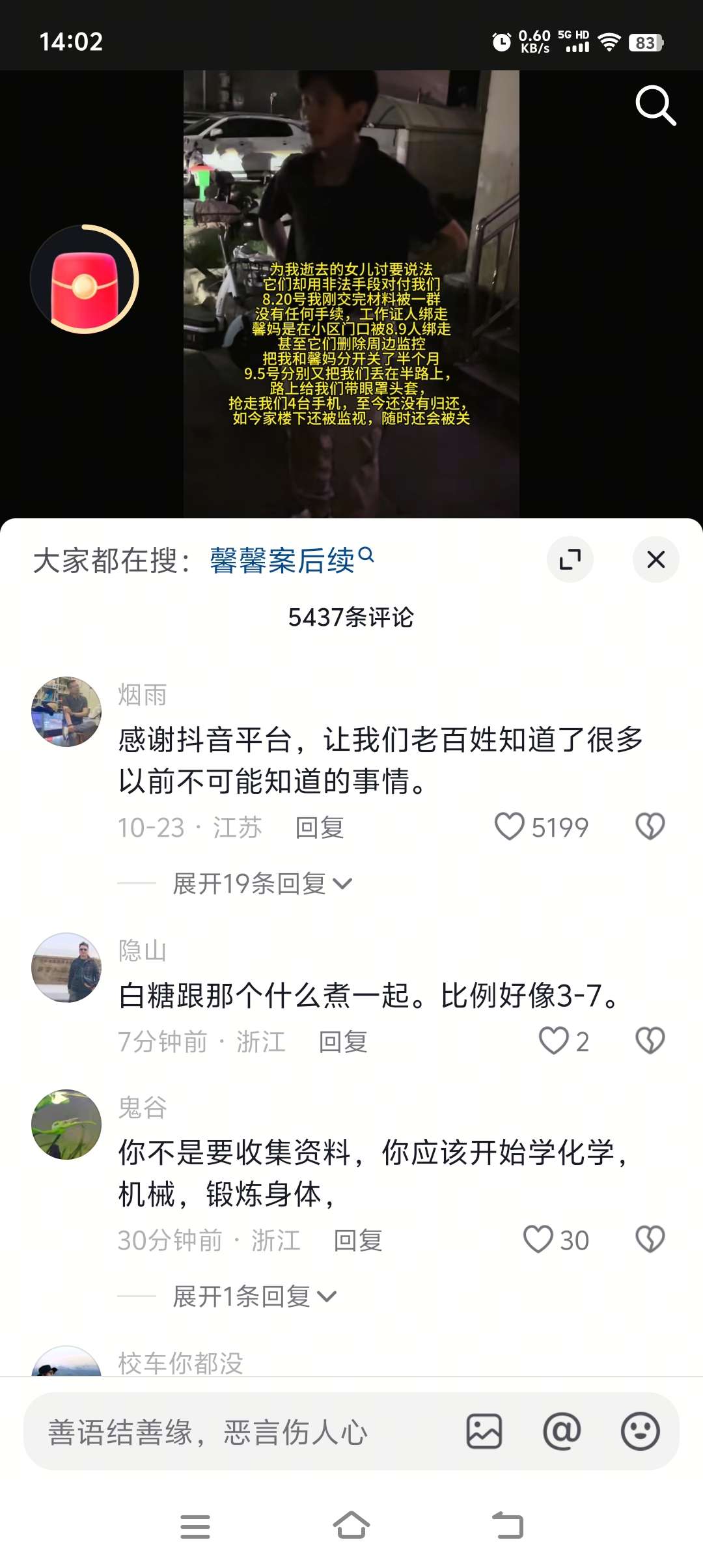Open 隐山's profile avatar
The image size is (703, 1568).
point(66,968)
